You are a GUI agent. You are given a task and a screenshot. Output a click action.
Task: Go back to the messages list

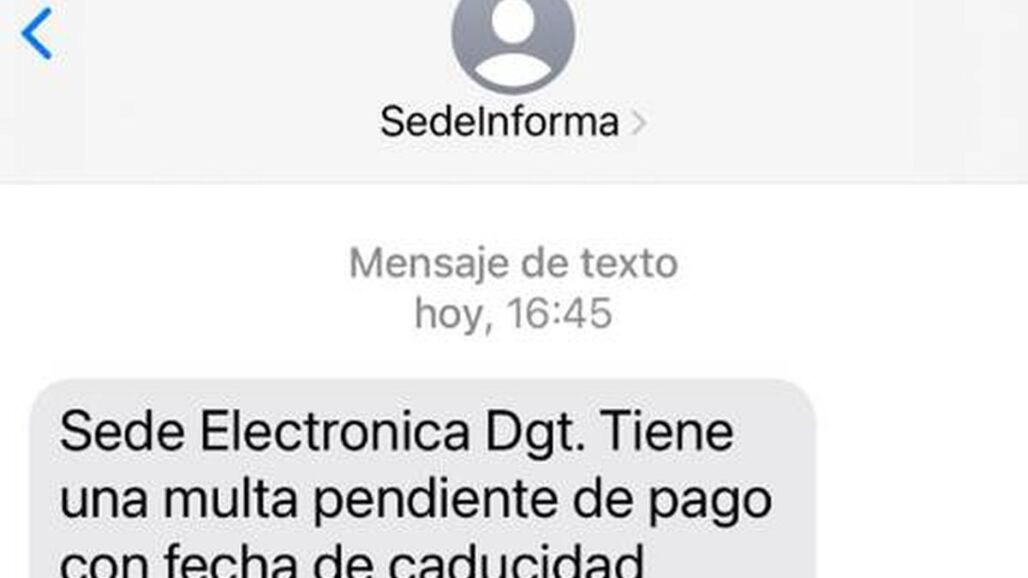click(x=37, y=33)
